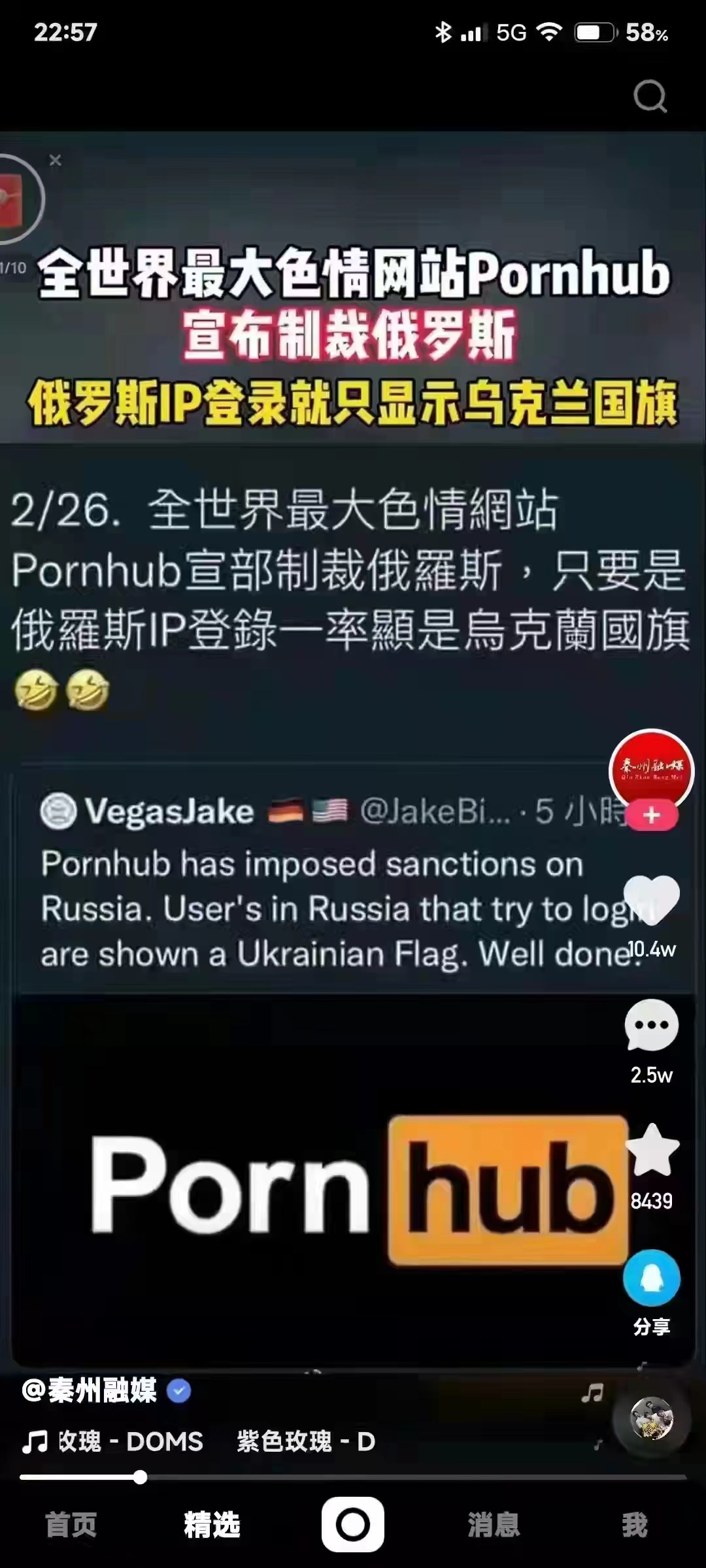706x1568 pixels.
Task: Open the comments with 2.5w replies
Action: [651, 1026]
